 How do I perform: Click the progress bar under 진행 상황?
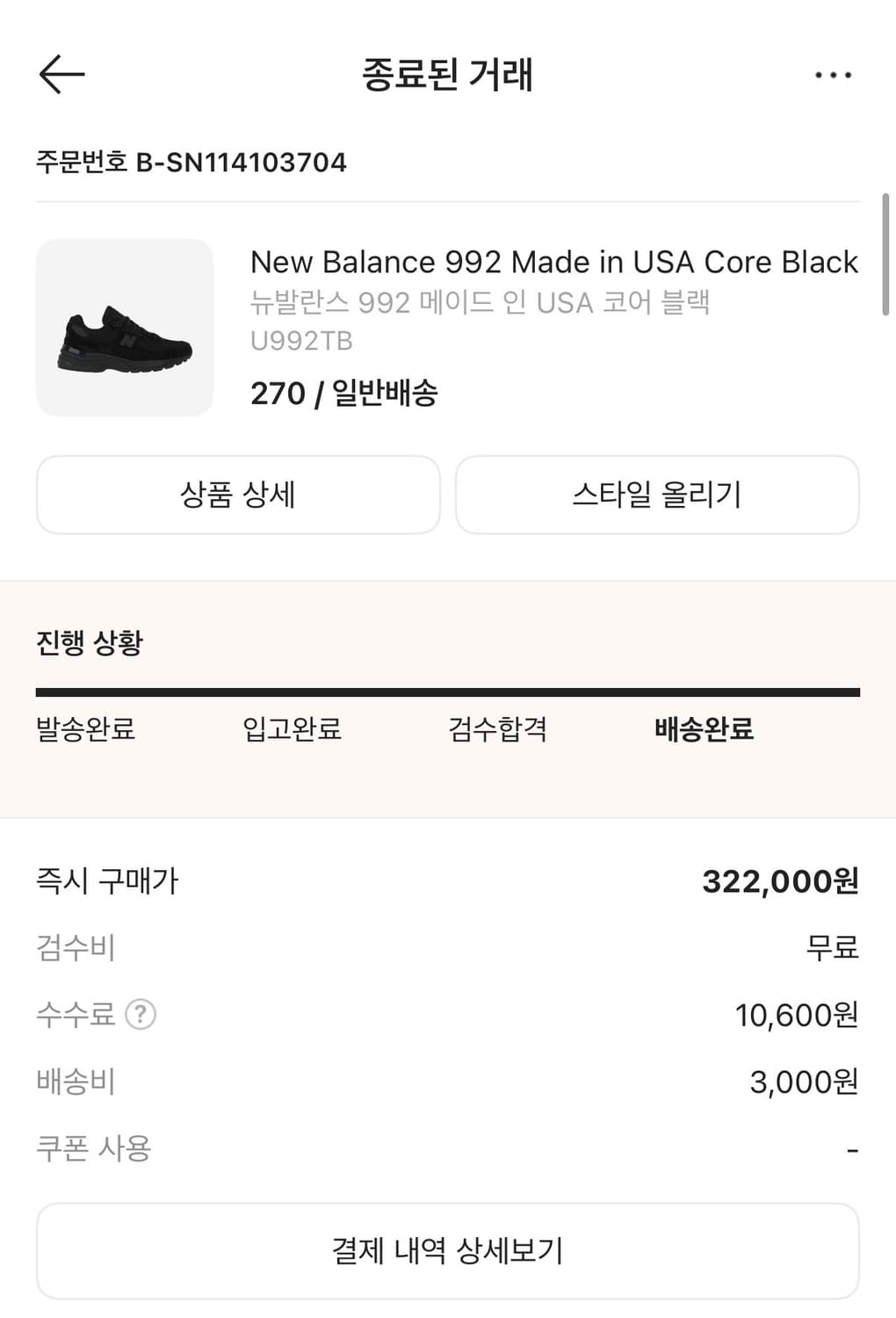click(448, 690)
